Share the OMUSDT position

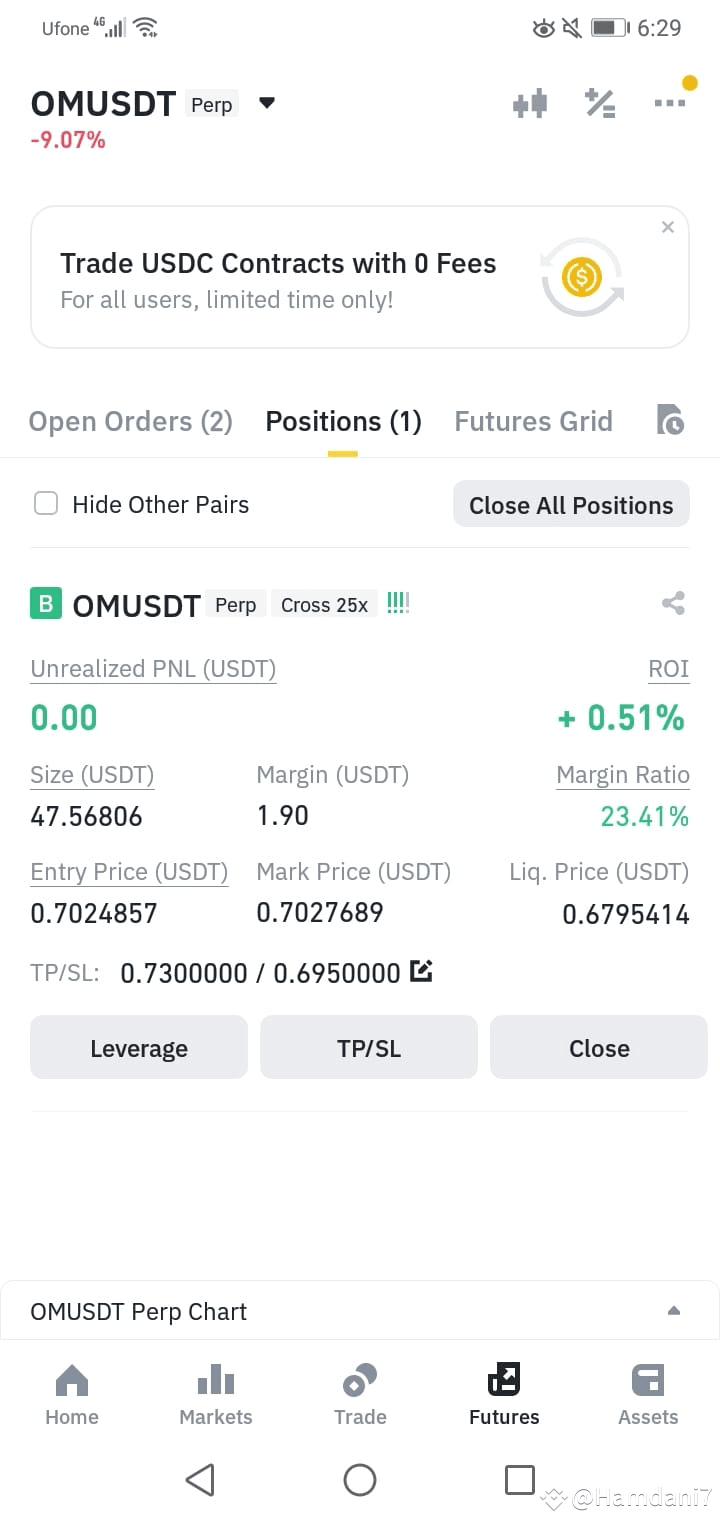coord(673,603)
